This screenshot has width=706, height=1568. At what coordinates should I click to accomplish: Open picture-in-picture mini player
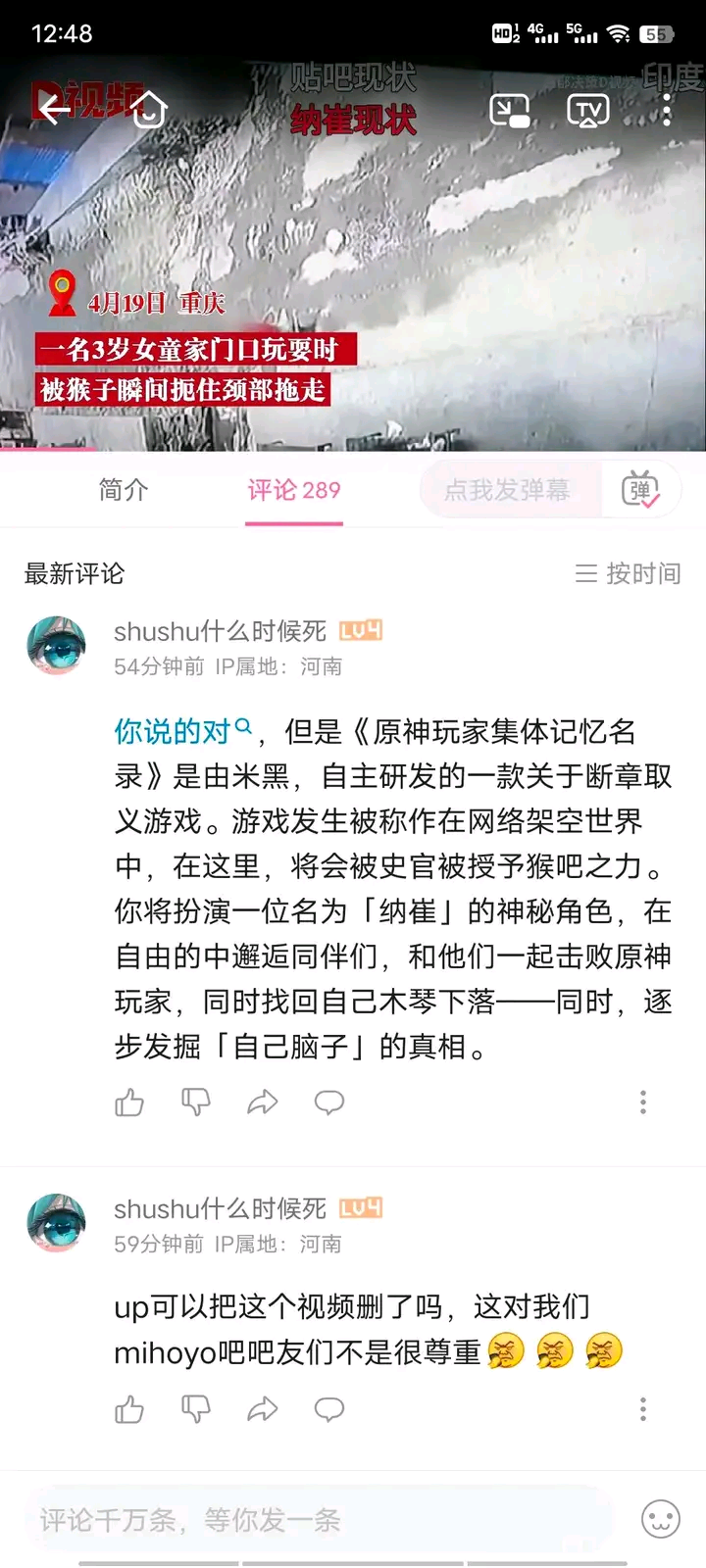click(x=510, y=111)
